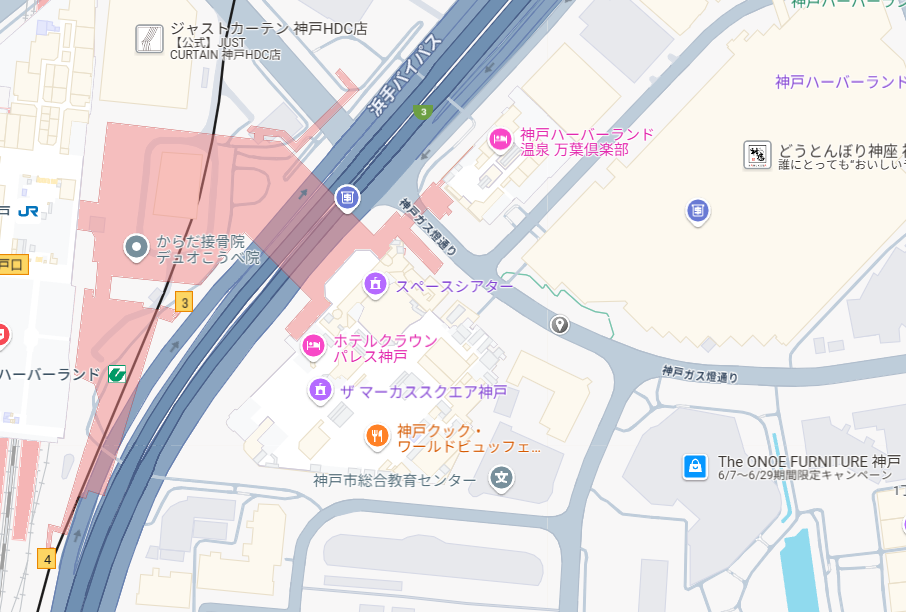Select the 神戸市総合教育センター school marker
This screenshot has width=906, height=612.
(x=501, y=479)
